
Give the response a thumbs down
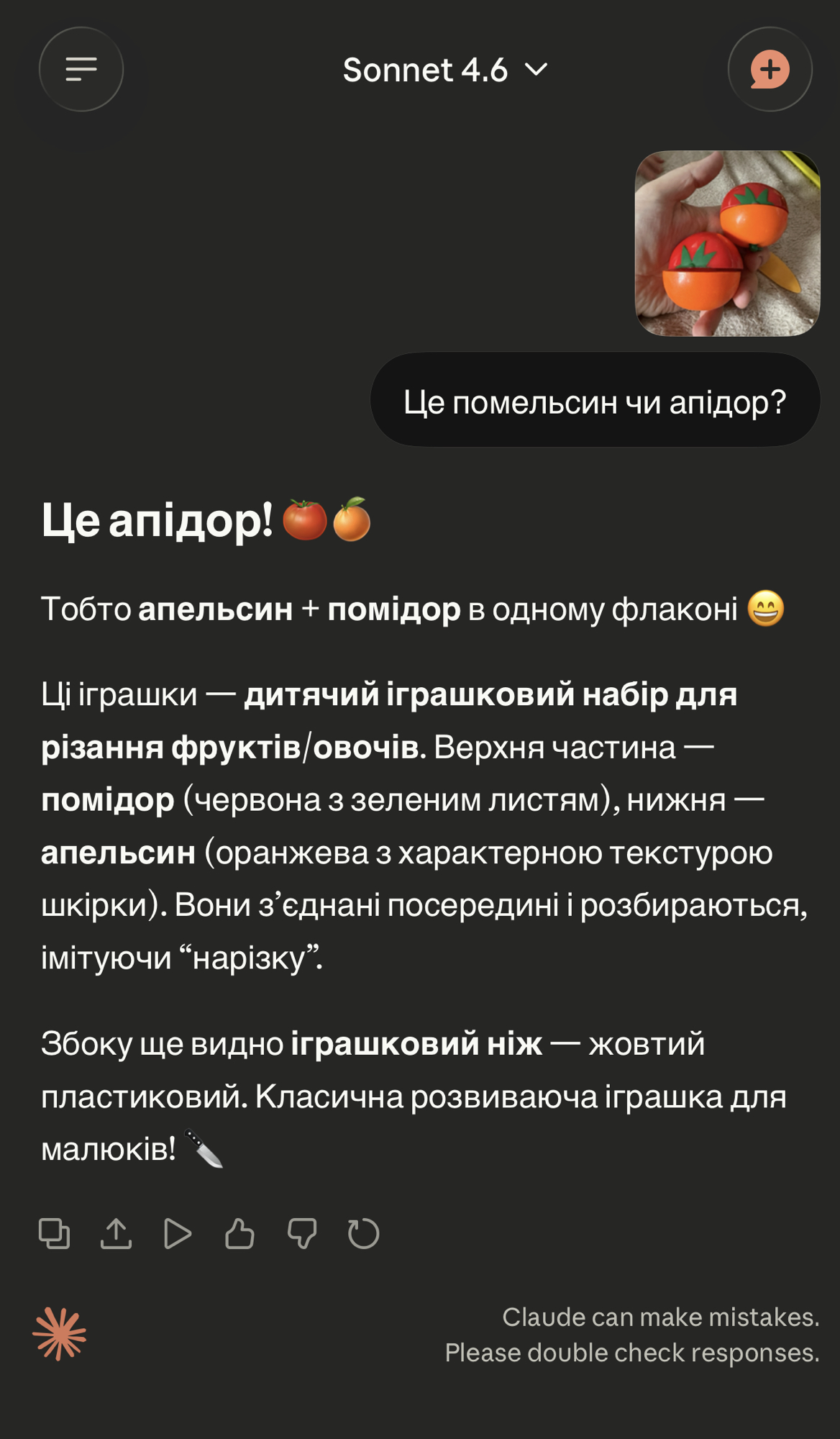(302, 1233)
